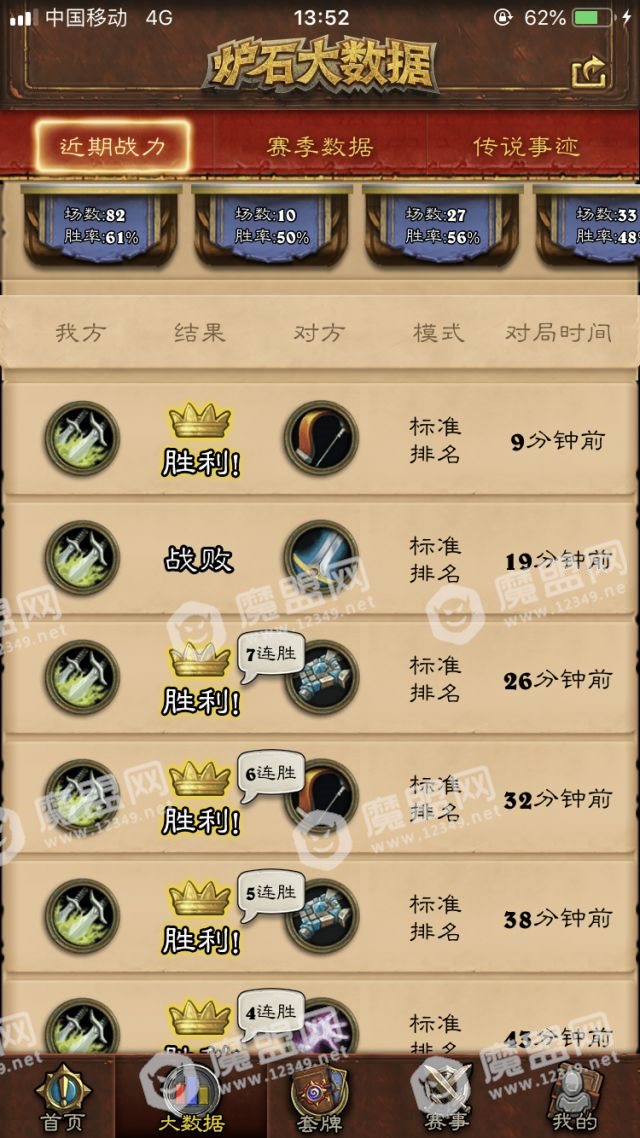Switch to the 赛季数据 tab

(320, 147)
